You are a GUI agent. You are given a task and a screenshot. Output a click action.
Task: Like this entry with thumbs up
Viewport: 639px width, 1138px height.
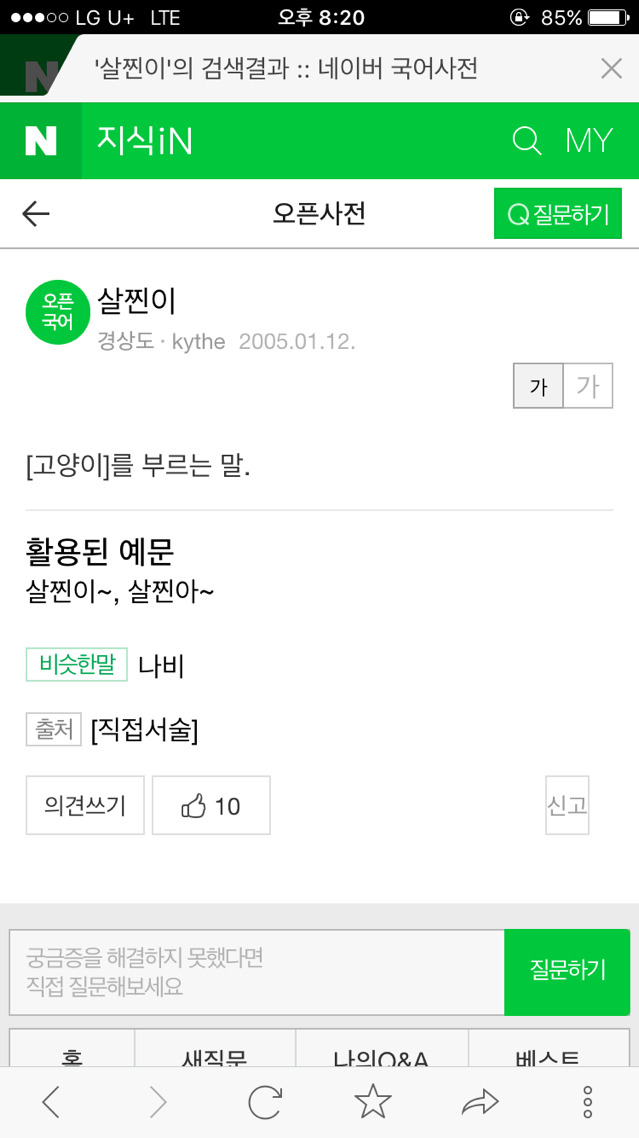pos(211,805)
